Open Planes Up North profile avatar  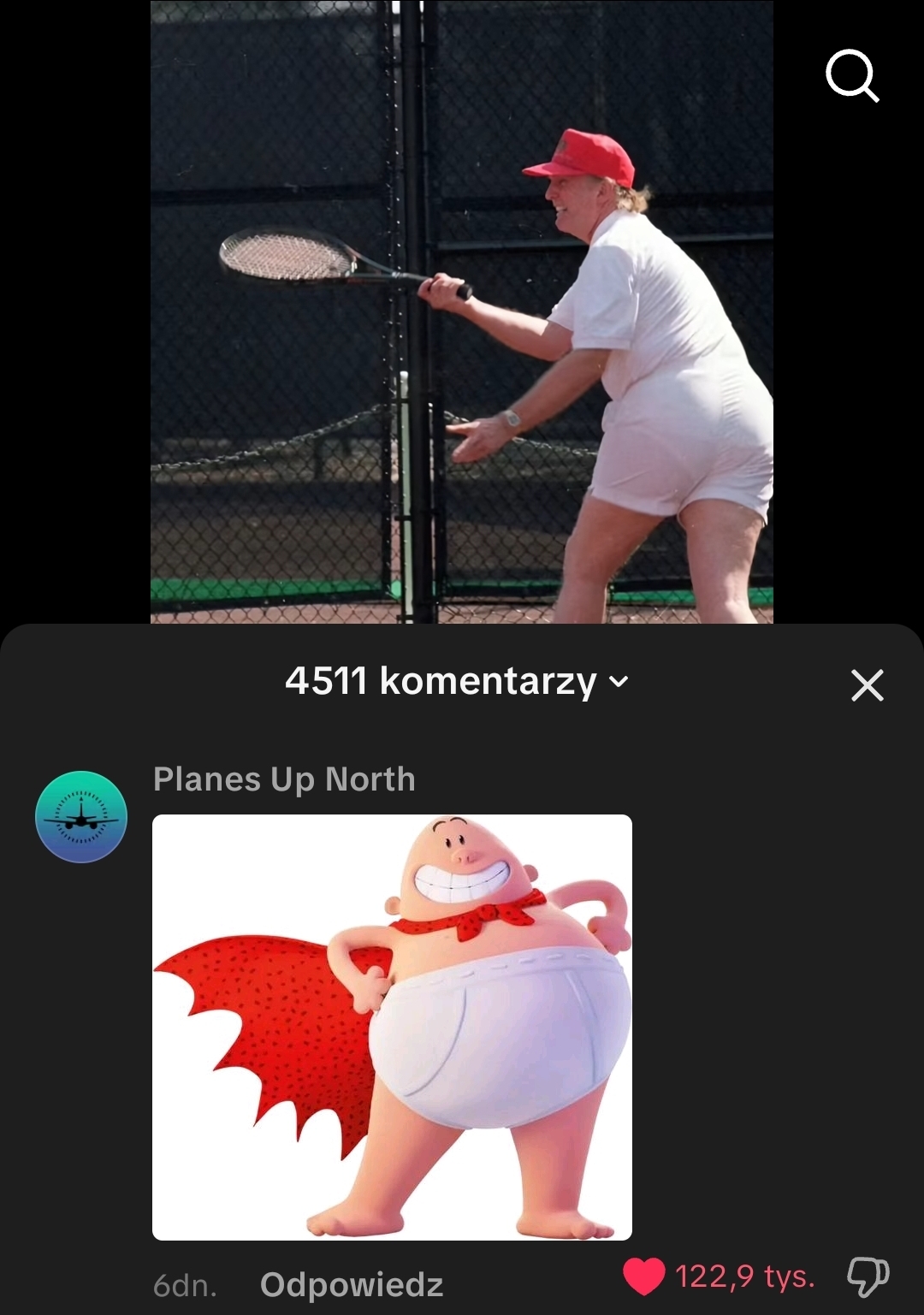[x=81, y=816]
